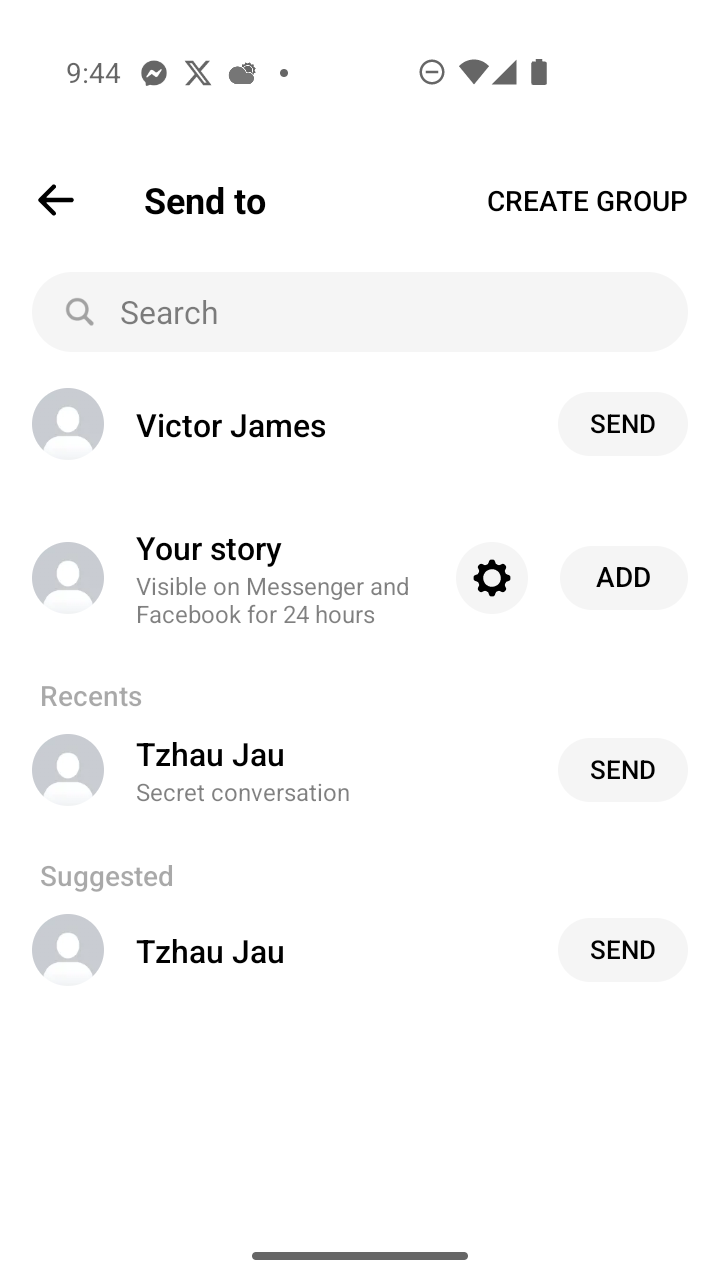Viewport: 720px width, 1280px height.
Task: Send to Tzhau Jau secret conversation
Action: 622,770
